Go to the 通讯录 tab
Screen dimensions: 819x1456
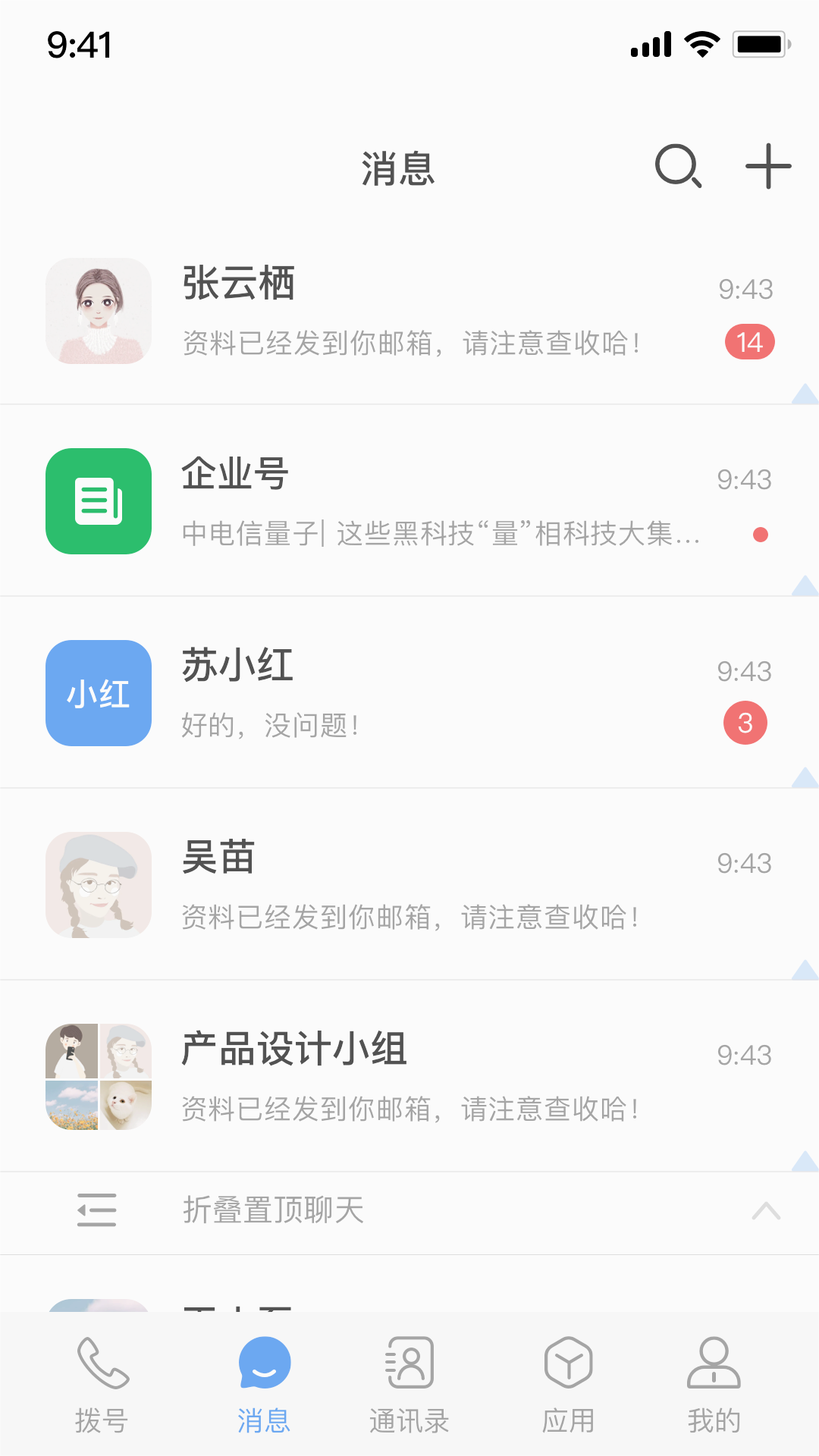point(409,1384)
